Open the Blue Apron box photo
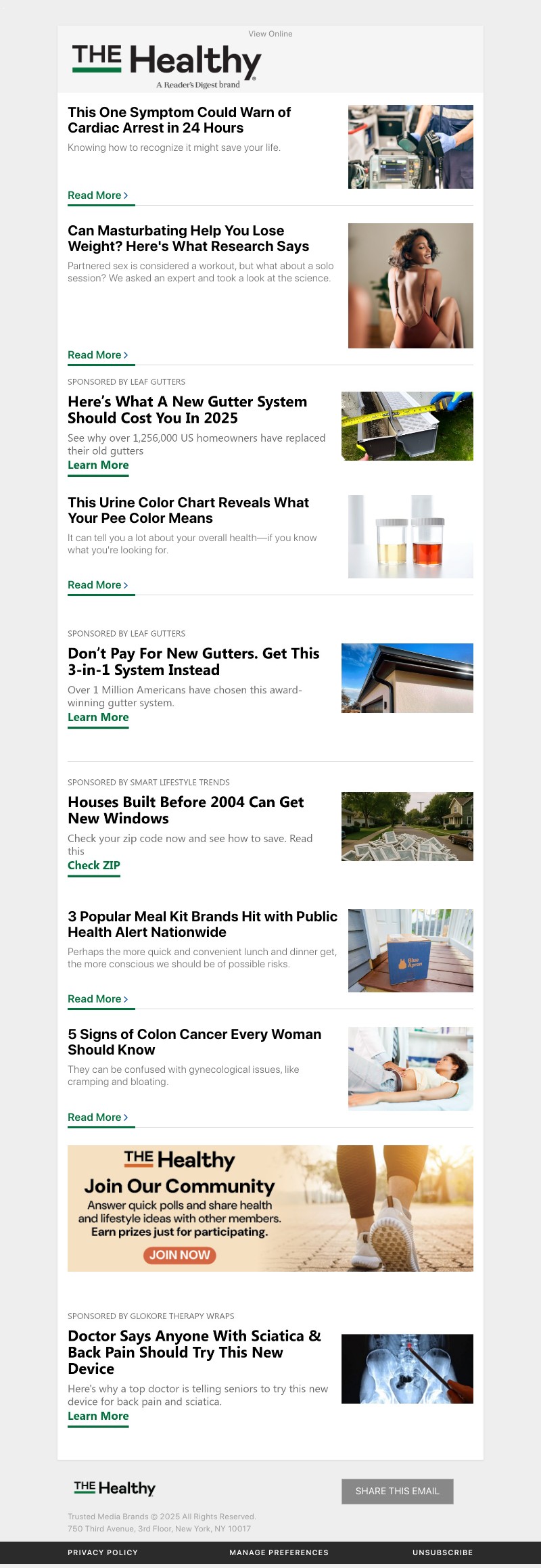 point(410,951)
